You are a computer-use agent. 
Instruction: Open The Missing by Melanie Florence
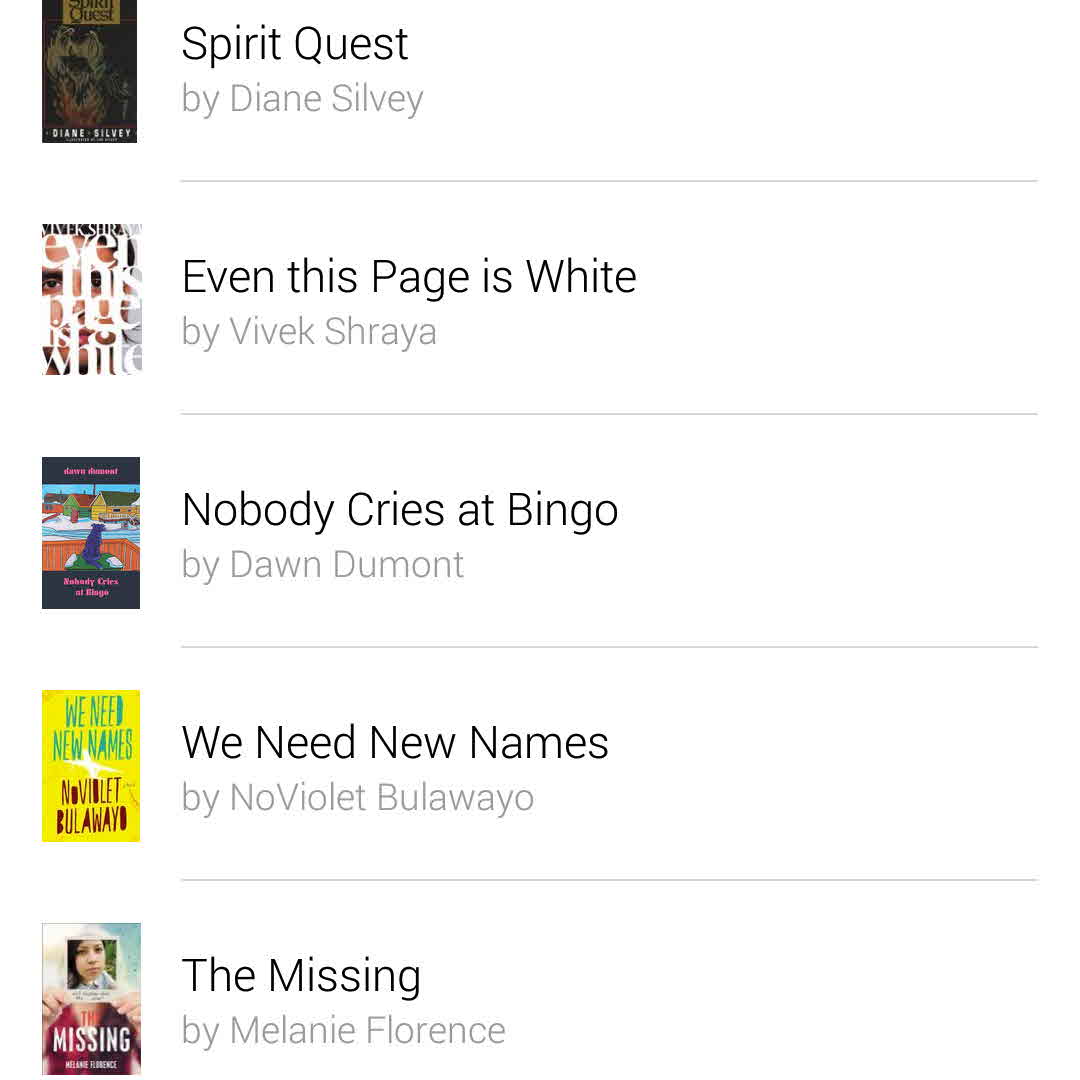(x=301, y=977)
